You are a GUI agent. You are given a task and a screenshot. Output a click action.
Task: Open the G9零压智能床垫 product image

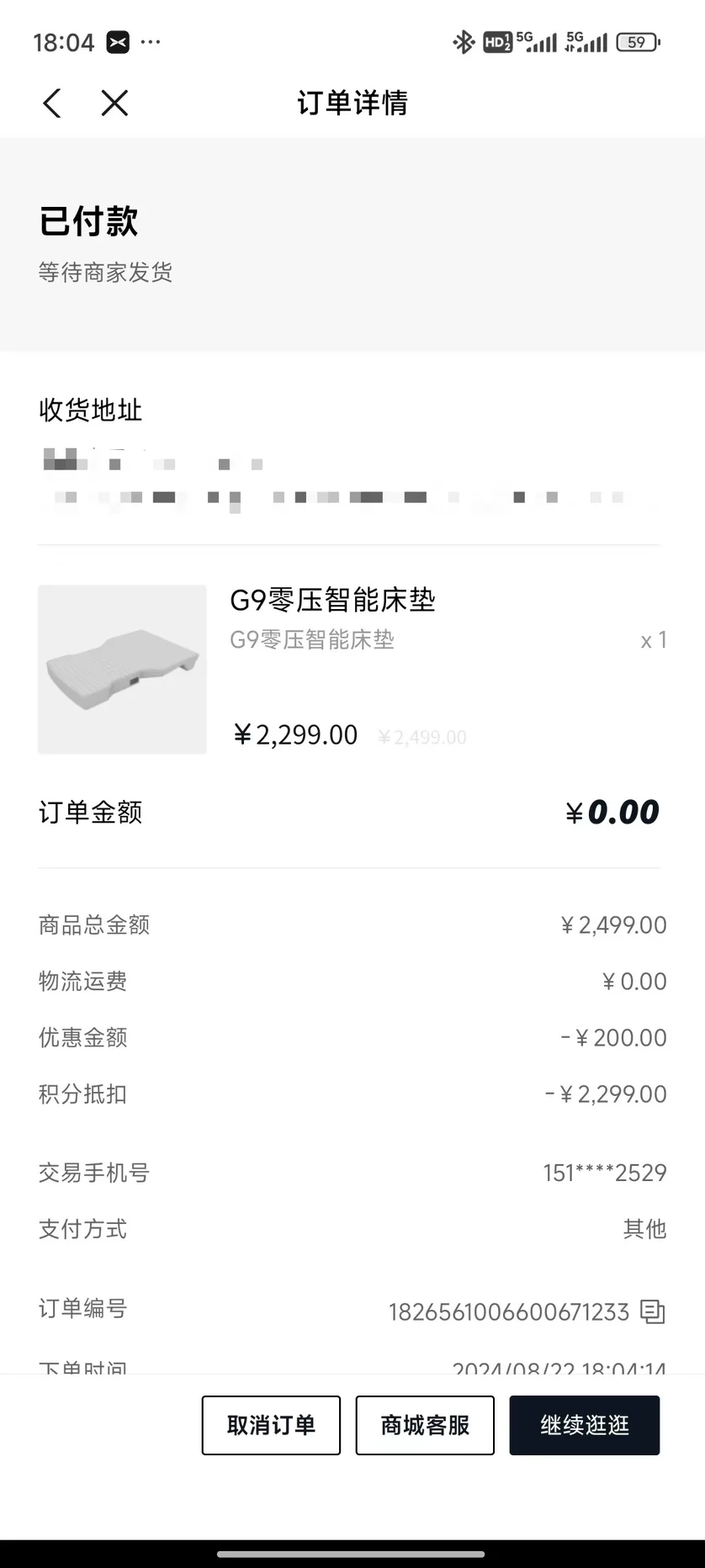[x=122, y=670]
